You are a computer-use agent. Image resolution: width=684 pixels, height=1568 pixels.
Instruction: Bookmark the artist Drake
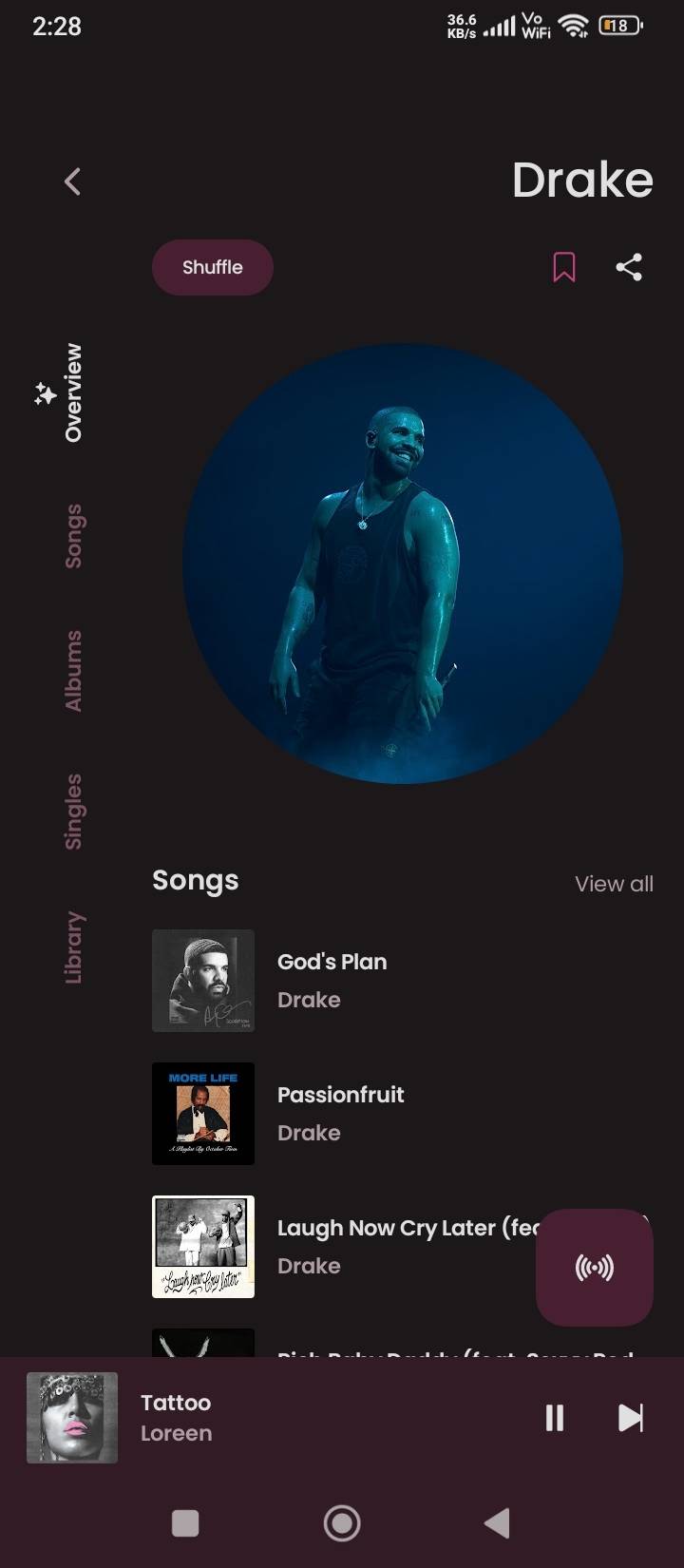point(564,267)
